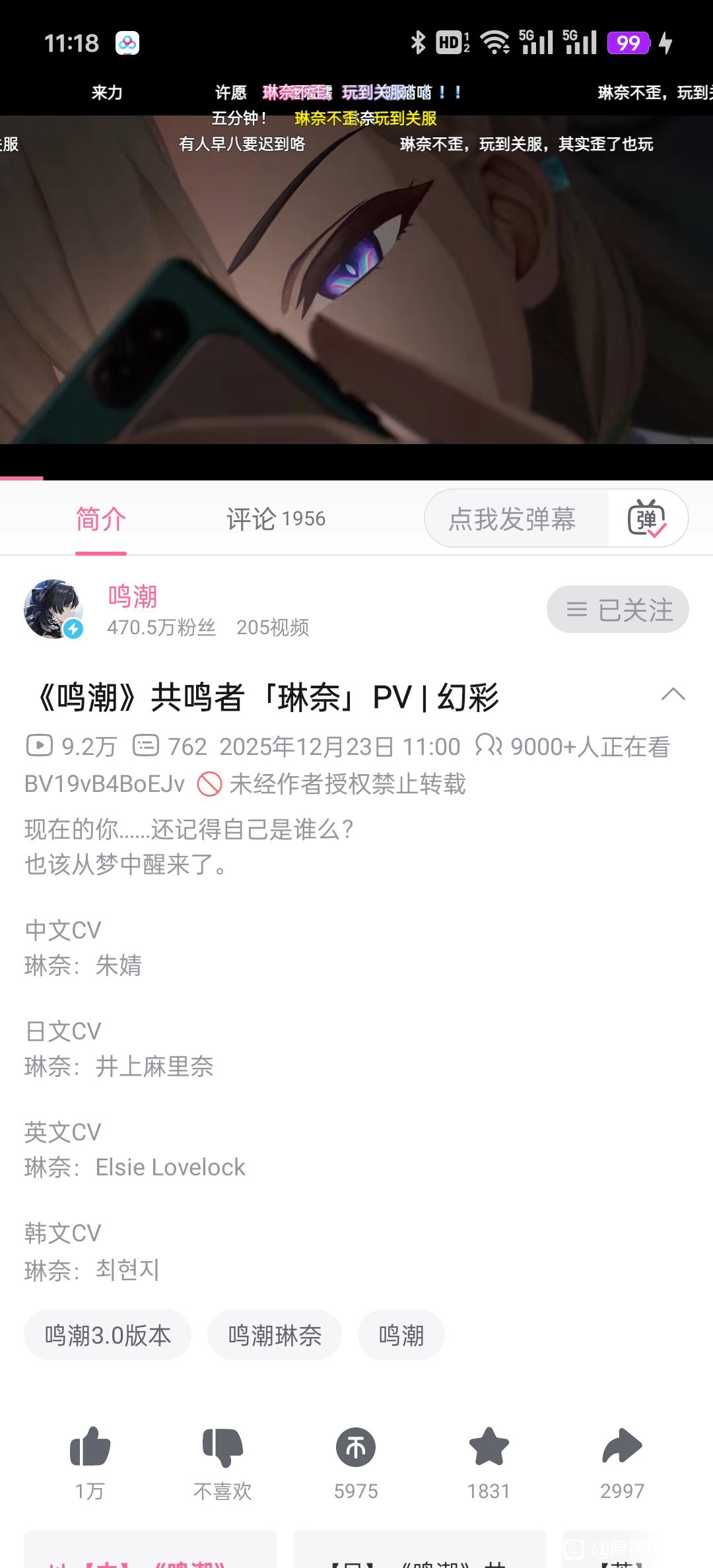713x1568 pixels.
Task: Switch to the 评论 tab
Action: coord(275,519)
